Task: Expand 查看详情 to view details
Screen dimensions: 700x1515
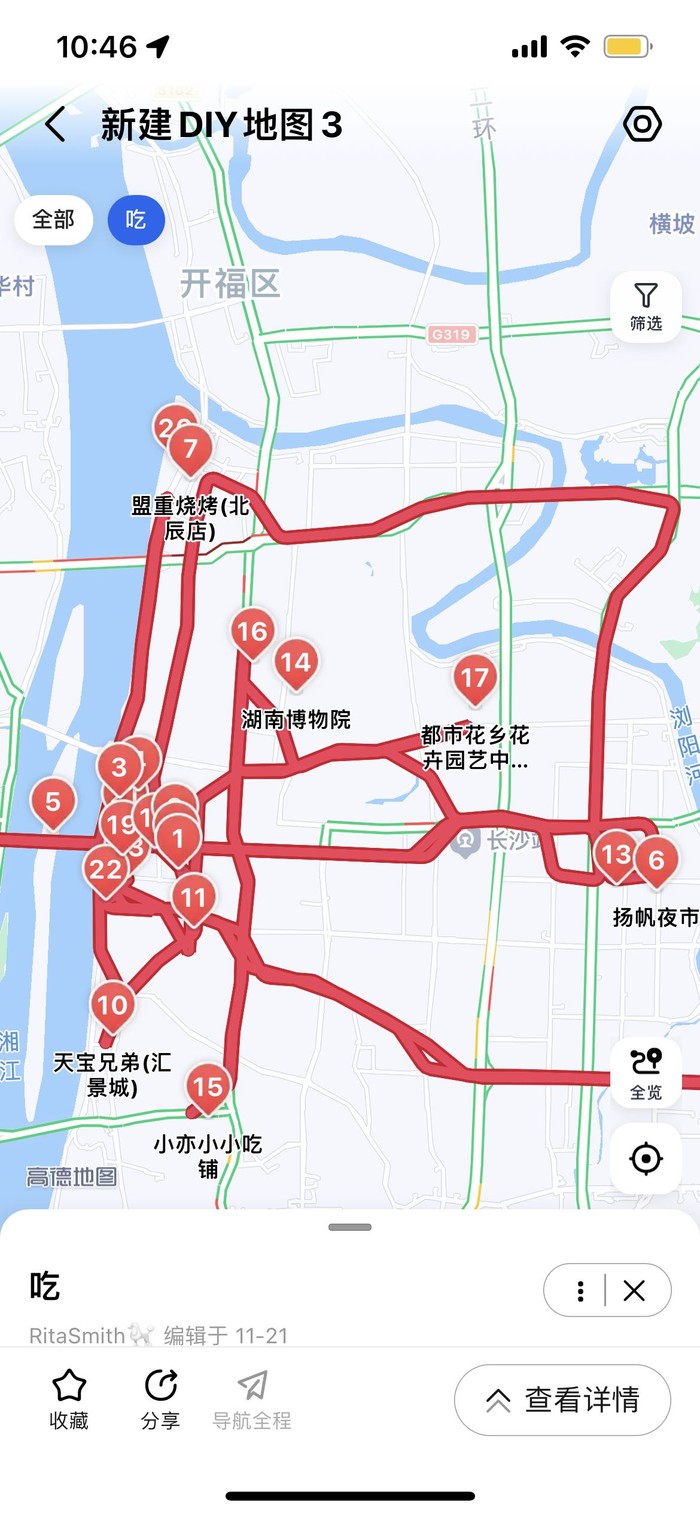Action: click(563, 1400)
